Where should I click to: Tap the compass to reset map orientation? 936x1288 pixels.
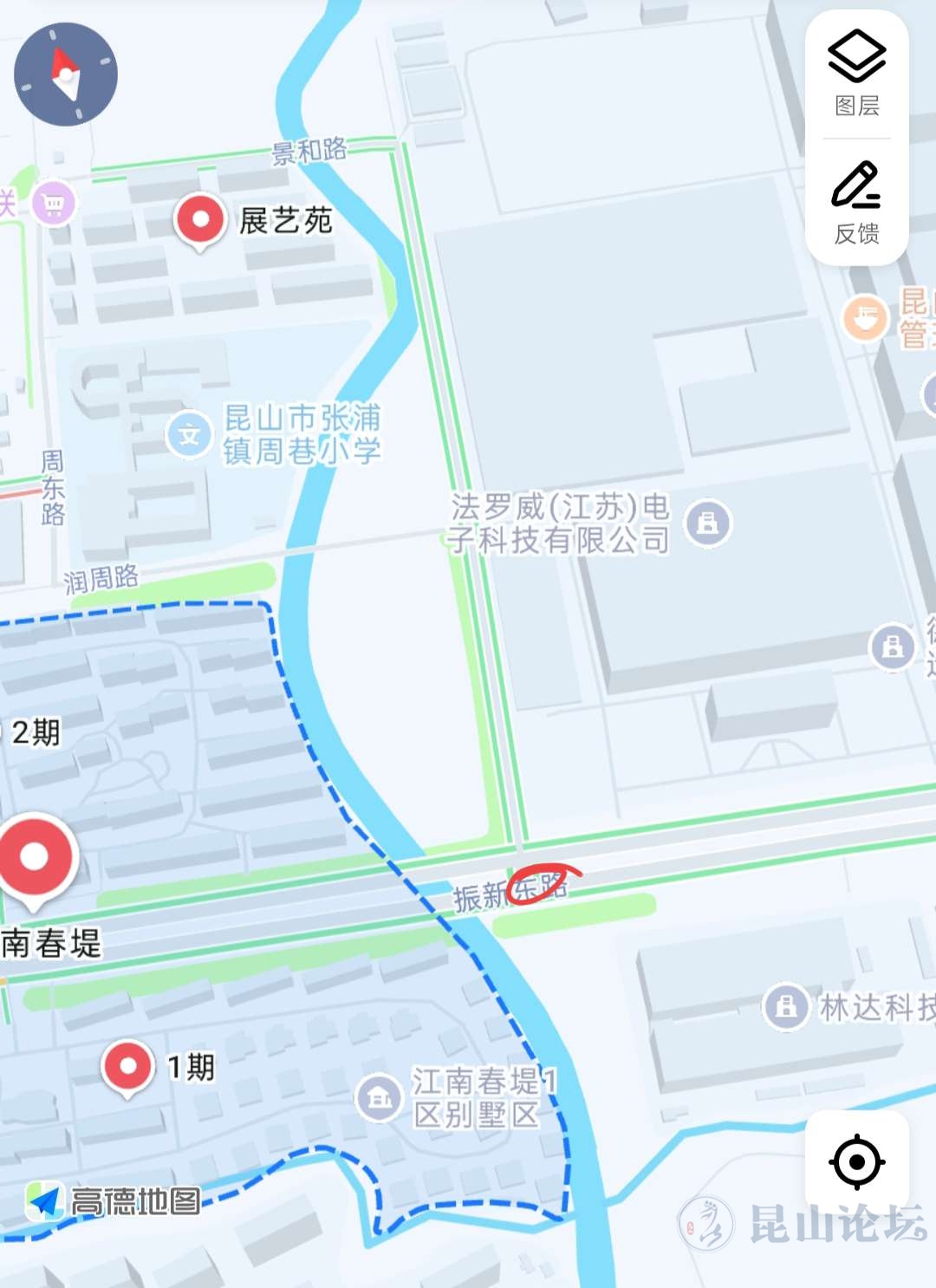coord(66,75)
